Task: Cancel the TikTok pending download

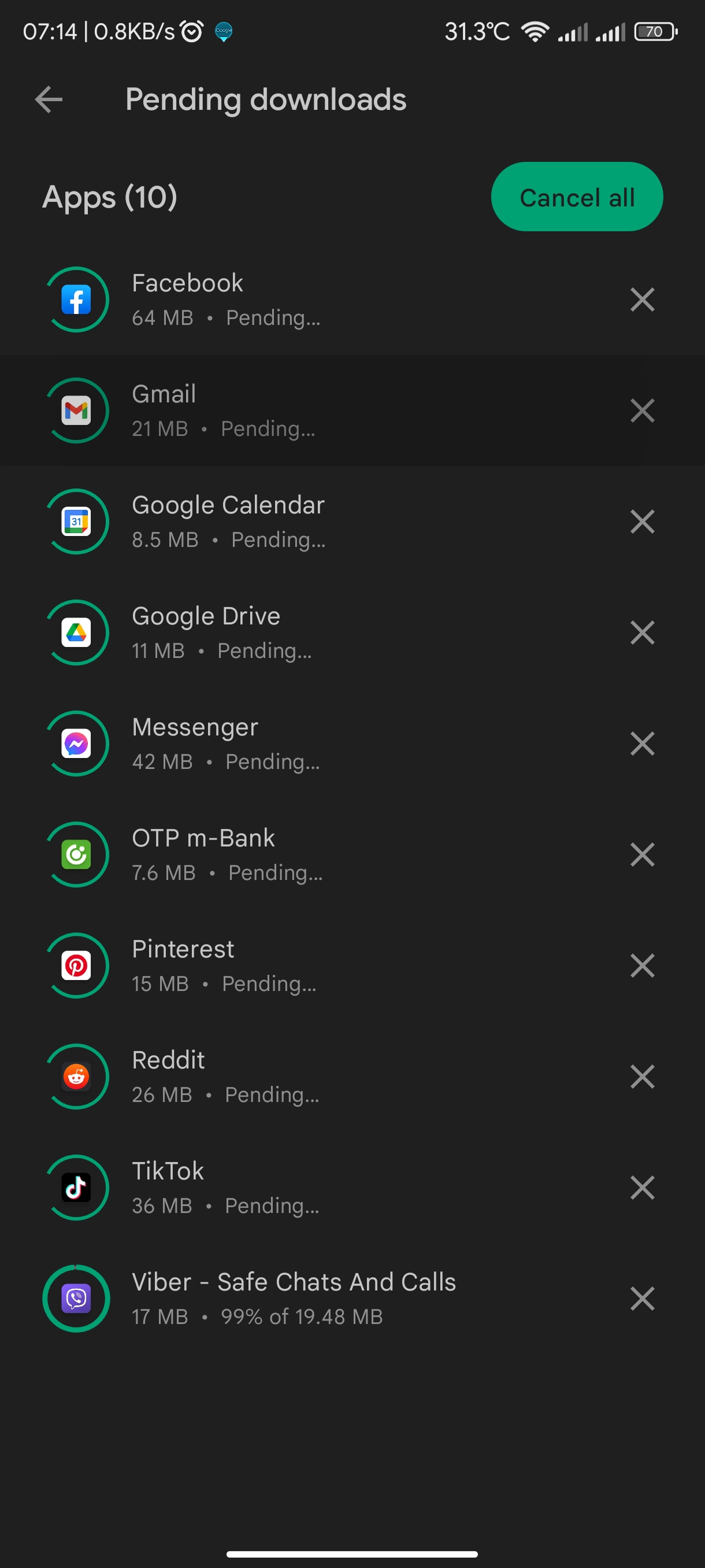Action: [643, 1188]
